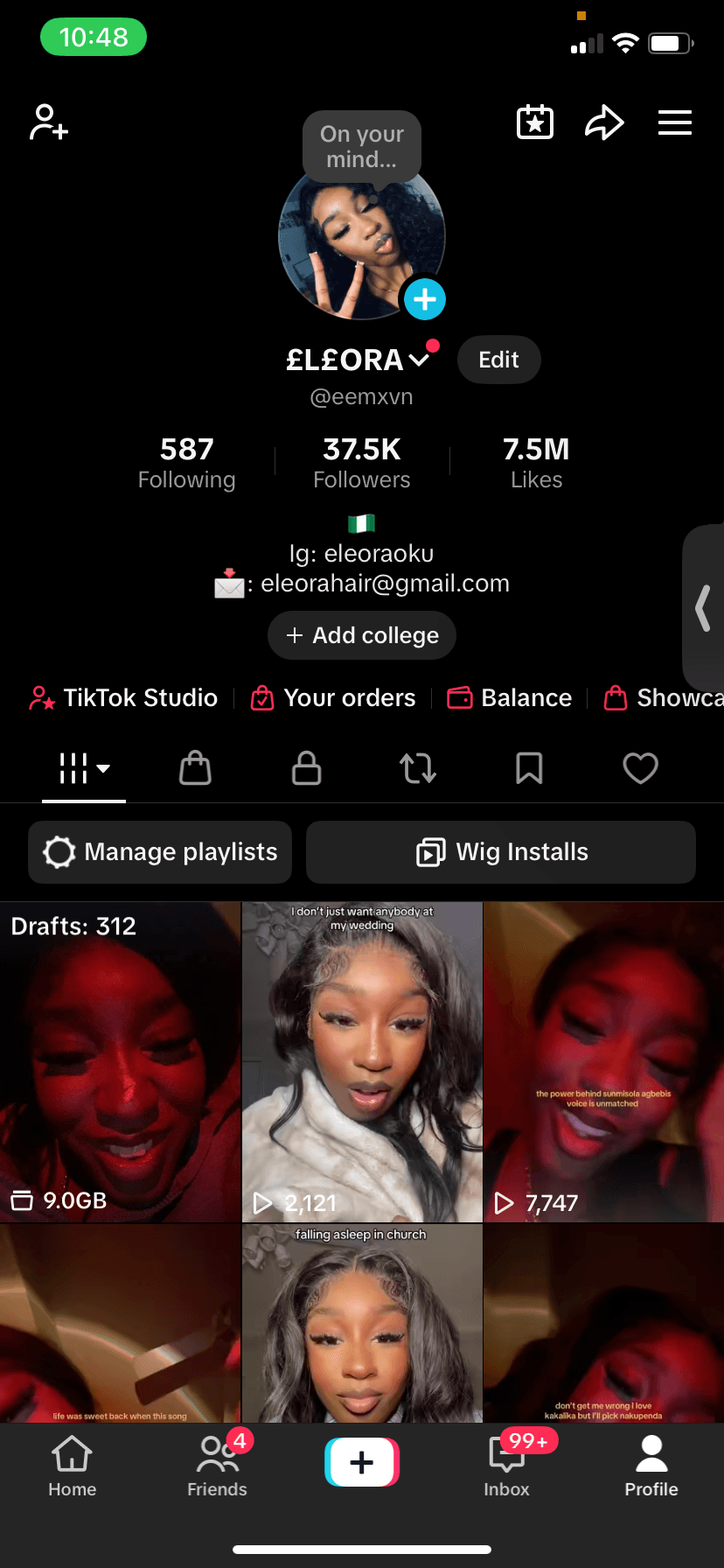The height and width of the screenshot is (1568, 724).
Task: Open the hamburger menu
Action: tap(674, 122)
